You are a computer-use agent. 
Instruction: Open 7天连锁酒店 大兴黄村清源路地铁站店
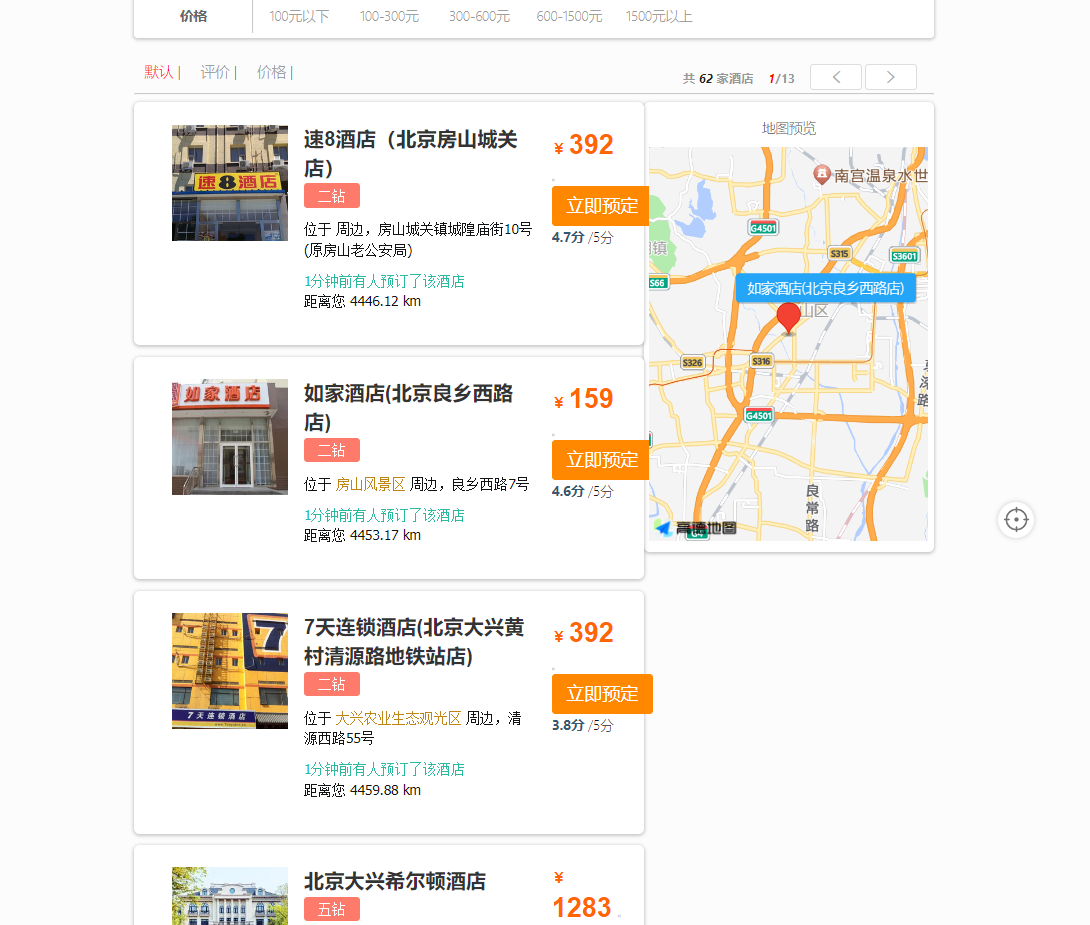click(x=413, y=641)
